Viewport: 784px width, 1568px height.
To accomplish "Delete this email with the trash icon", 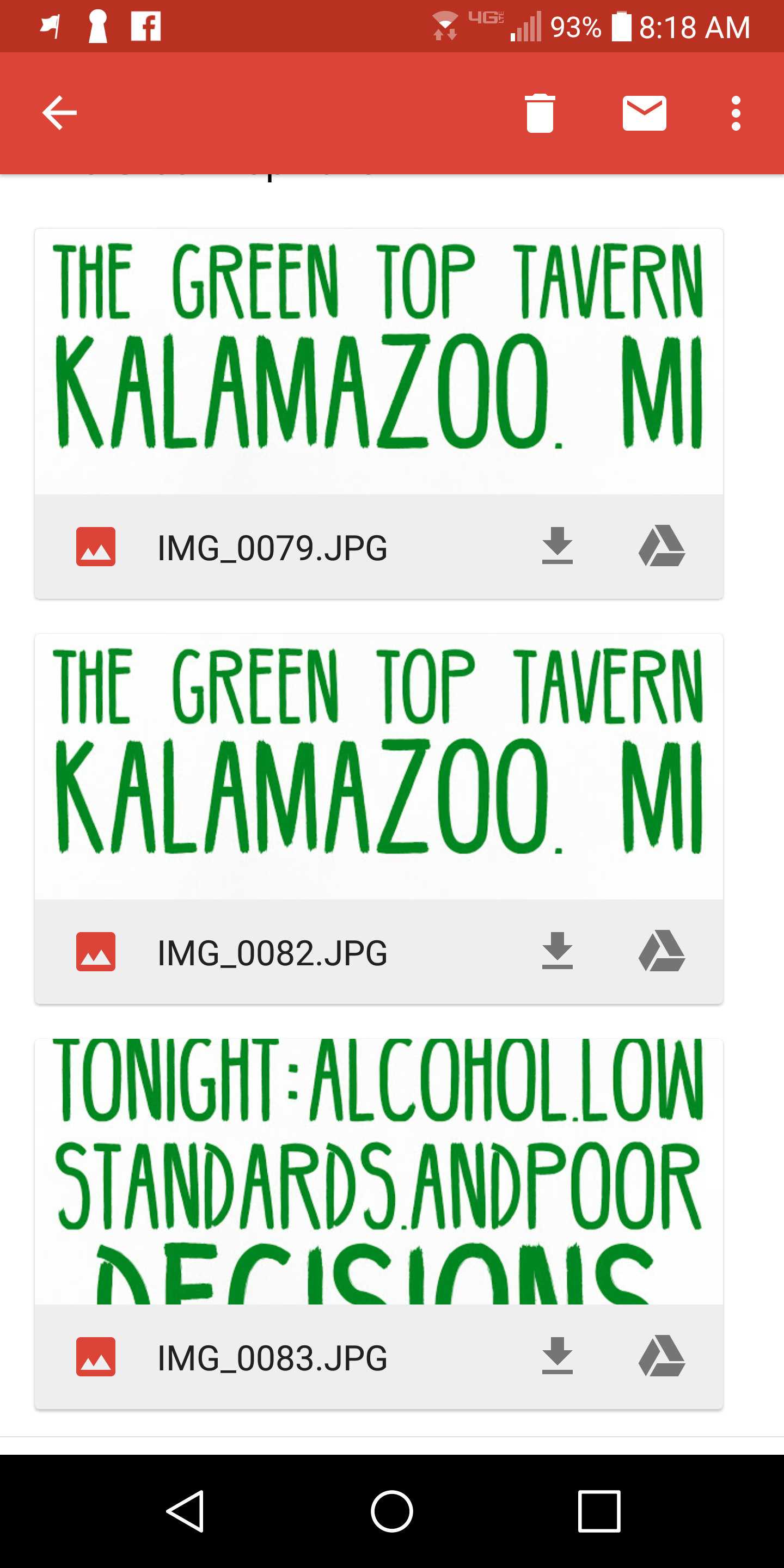I will coord(540,113).
